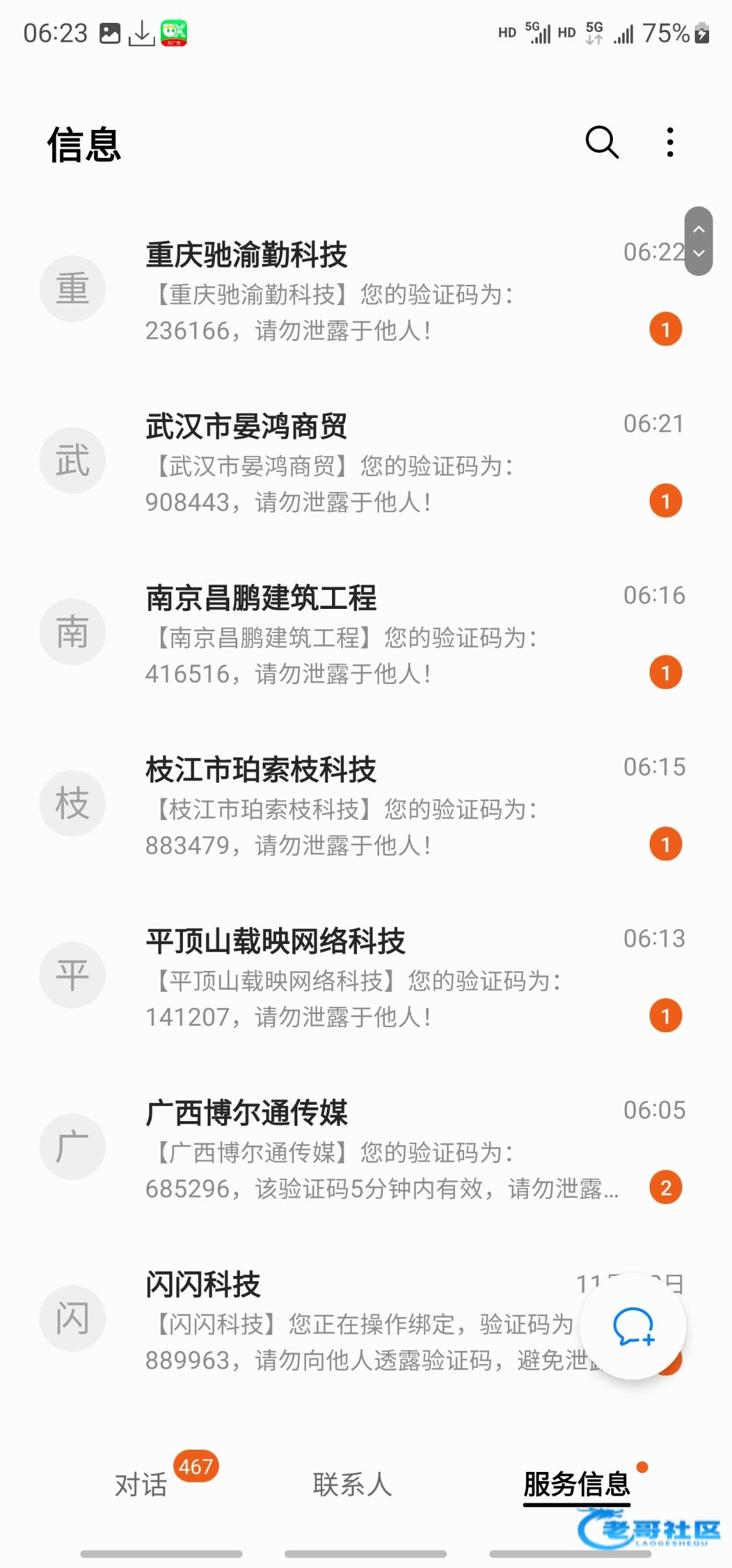
Task: Switch to the 联系人 tab
Action: coord(352,1484)
